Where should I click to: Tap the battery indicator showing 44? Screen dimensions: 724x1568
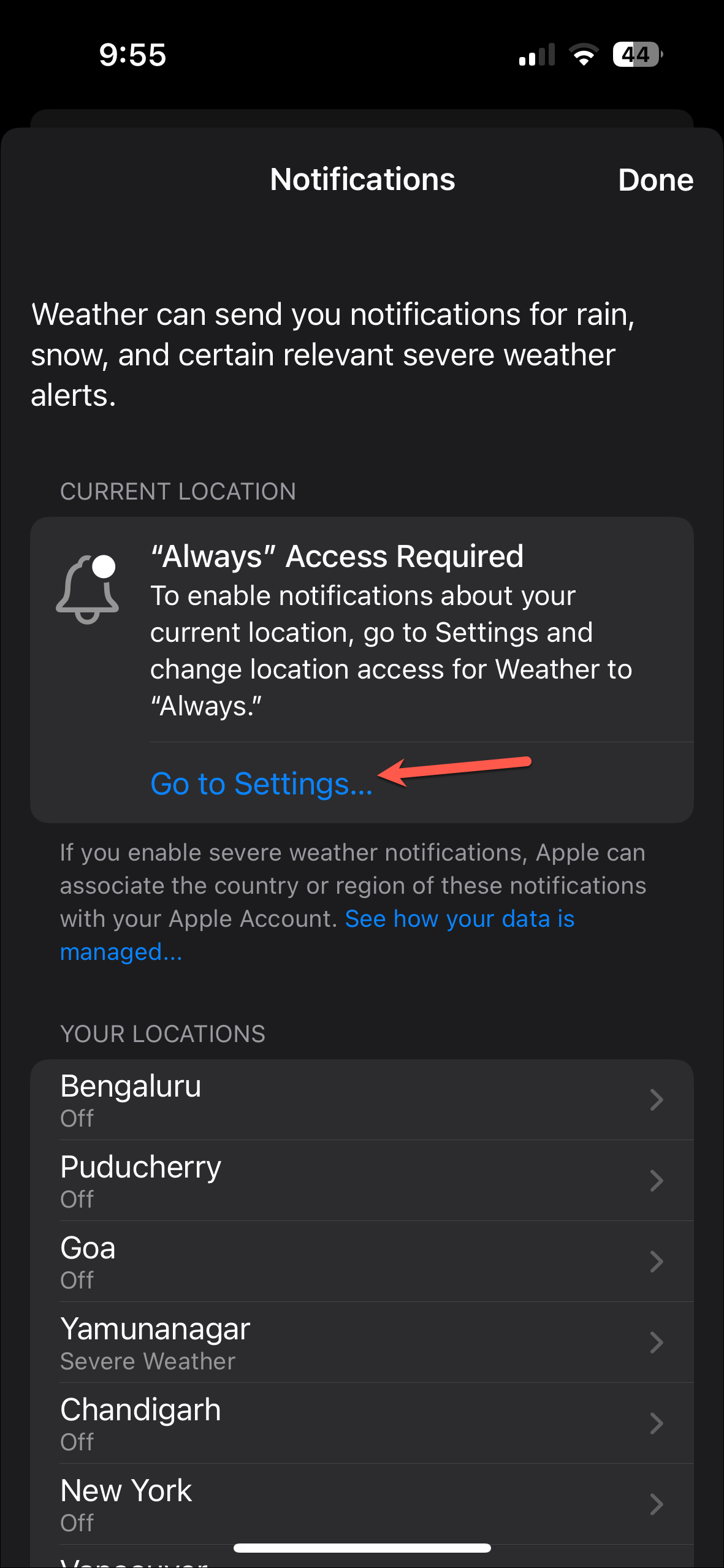[636, 55]
